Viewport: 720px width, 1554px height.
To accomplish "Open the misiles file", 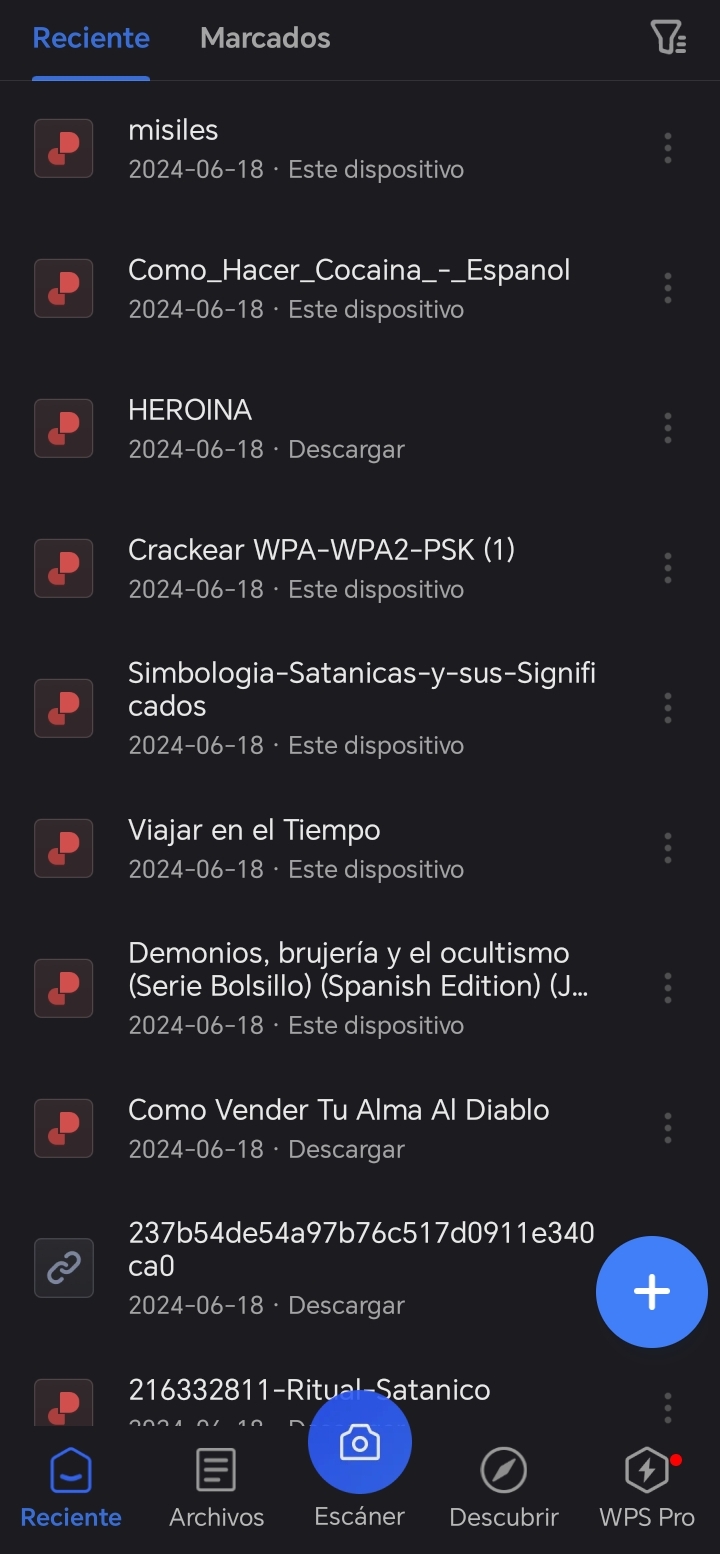I will [x=300, y=149].
